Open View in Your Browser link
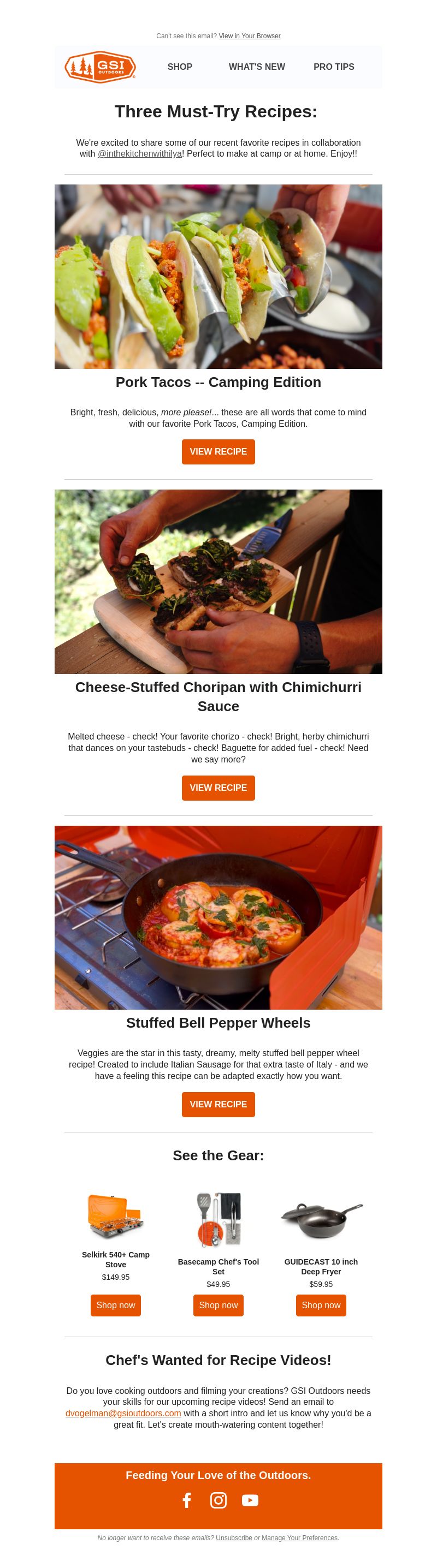This screenshot has width=437, height=1568. point(249,36)
